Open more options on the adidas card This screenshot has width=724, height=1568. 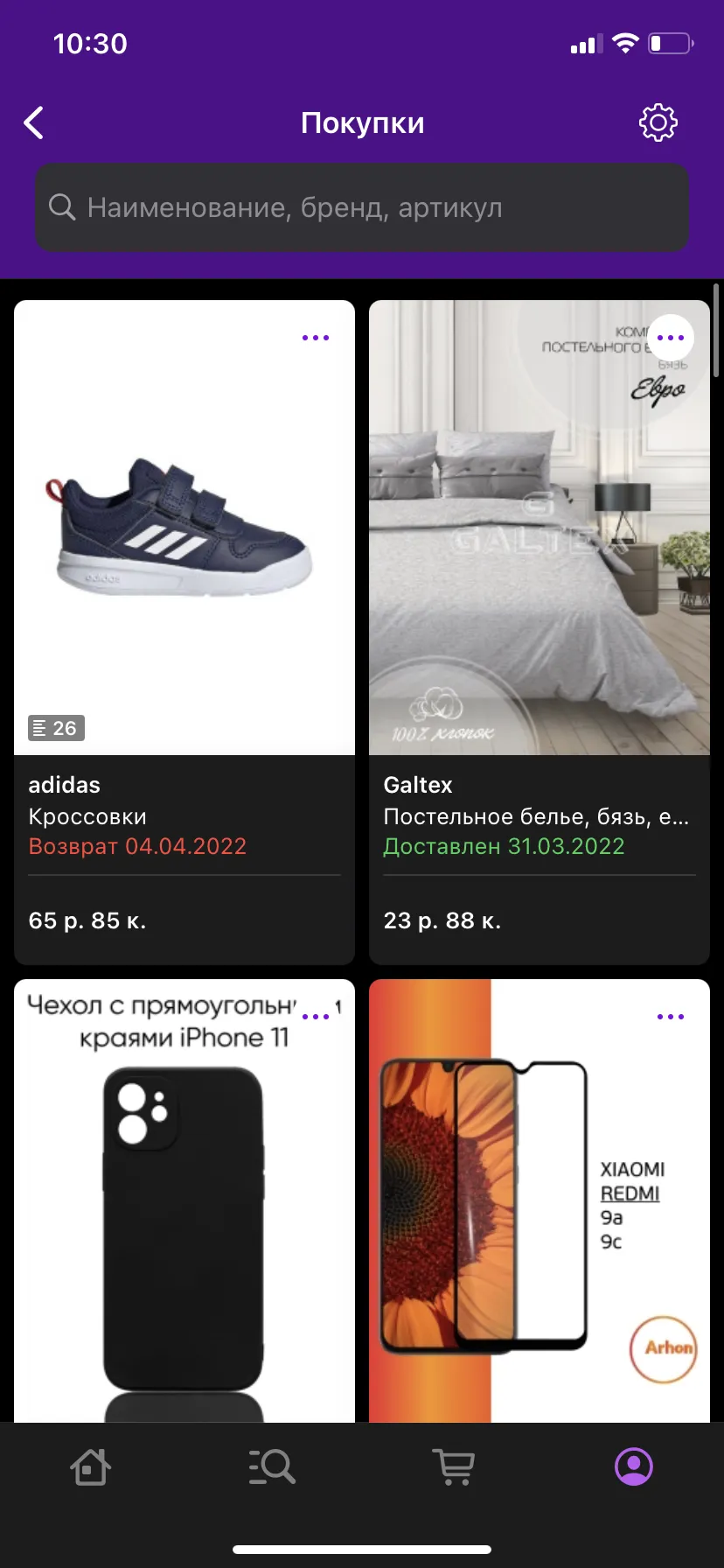316,338
